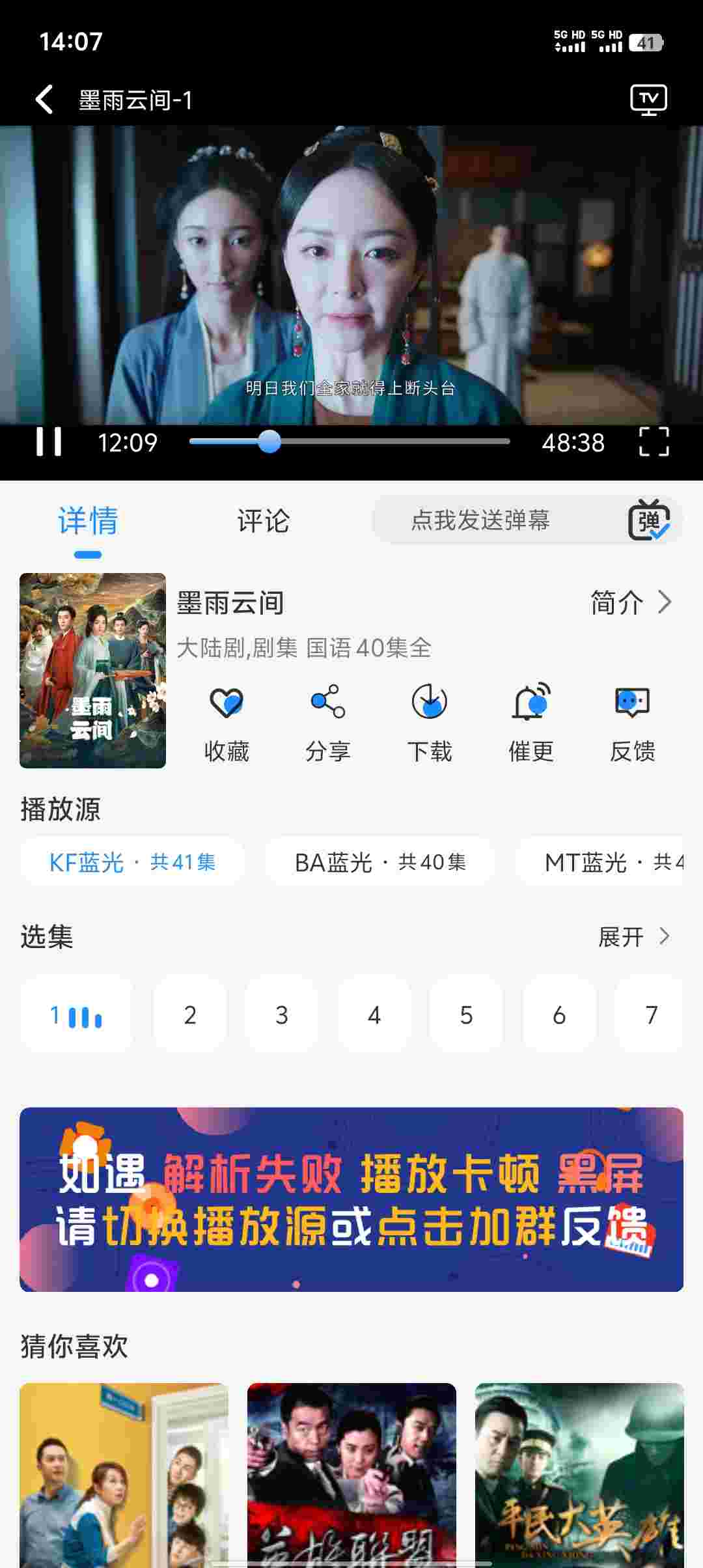Toggle the danmaku 弹 icon
This screenshot has width=703, height=1568.
(x=648, y=520)
